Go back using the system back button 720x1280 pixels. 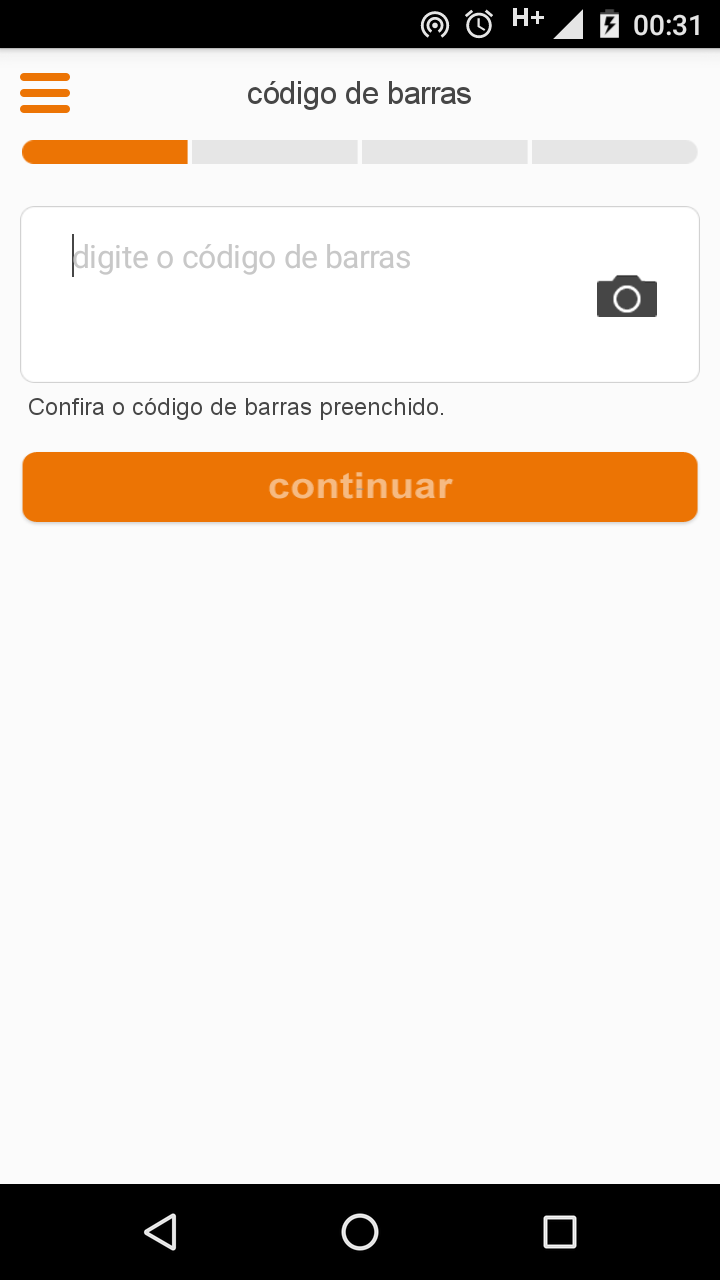[x=160, y=1232]
